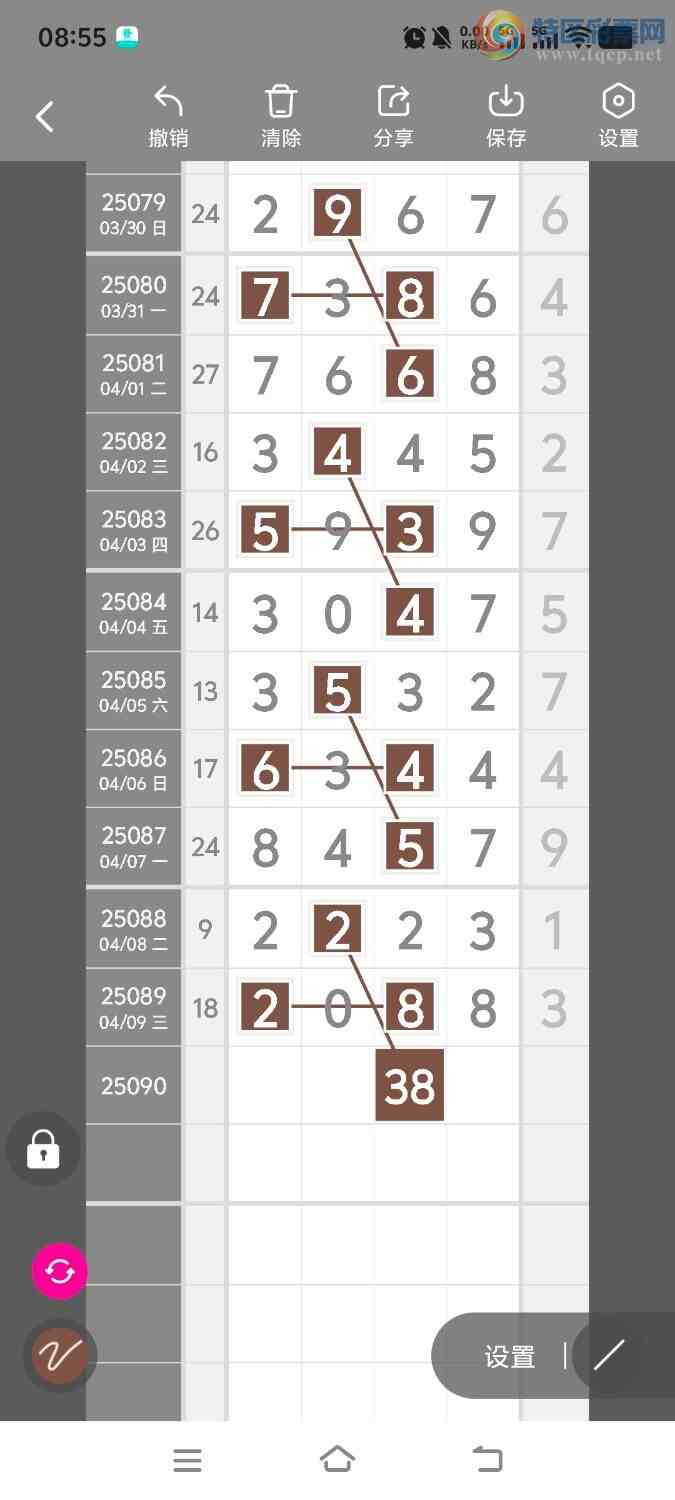The height and width of the screenshot is (1500, 675).
Task: Toggle the lock button
Action: [x=43, y=1149]
